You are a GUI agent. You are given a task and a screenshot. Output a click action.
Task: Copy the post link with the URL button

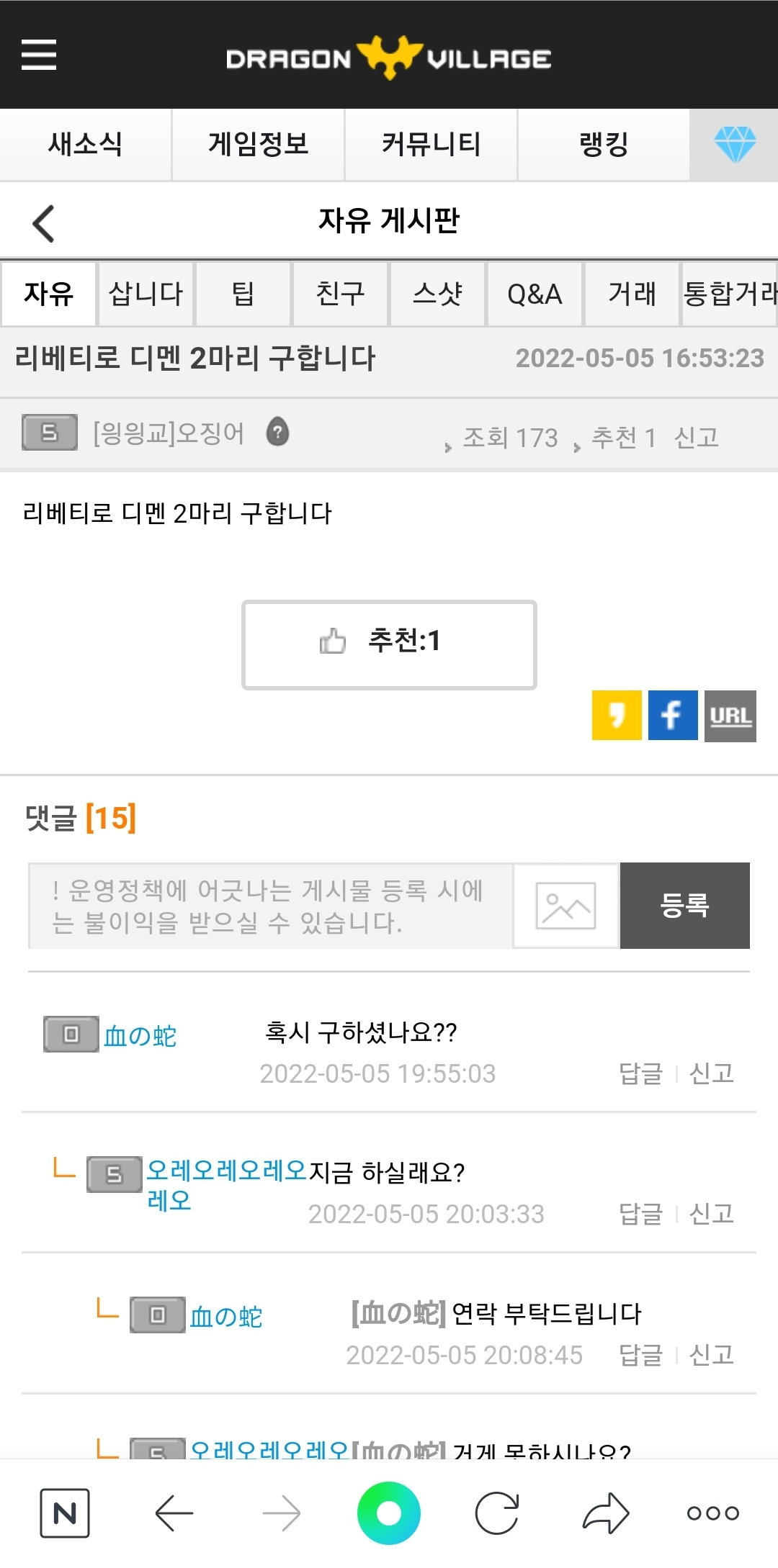(730, 716)
